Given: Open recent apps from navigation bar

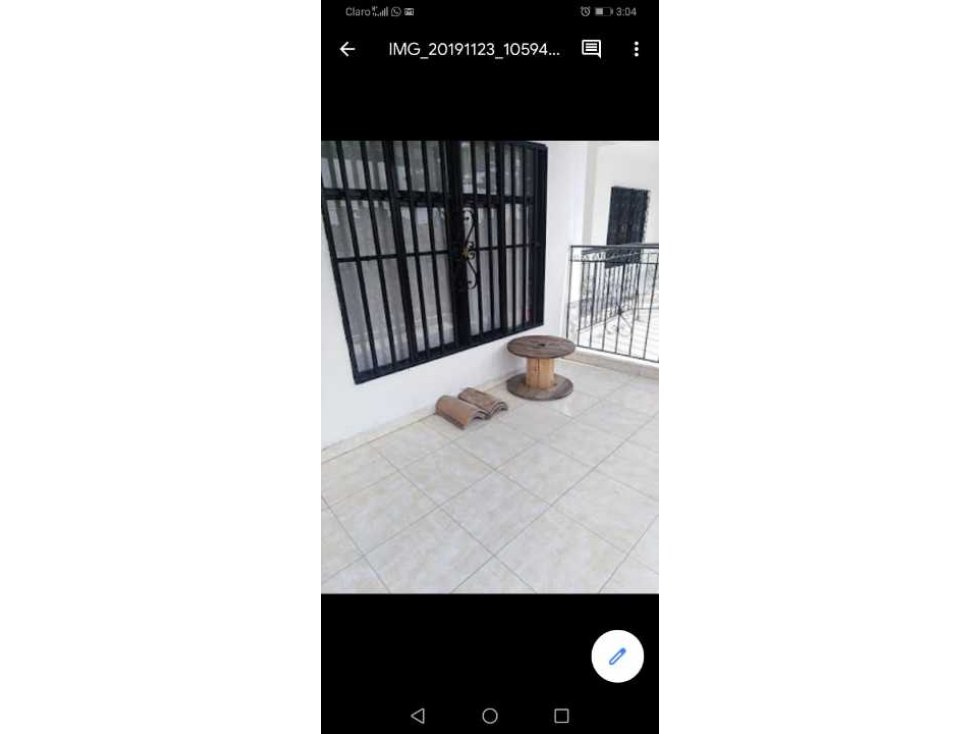Looking at the screenshot, I should tap(561, 716).
